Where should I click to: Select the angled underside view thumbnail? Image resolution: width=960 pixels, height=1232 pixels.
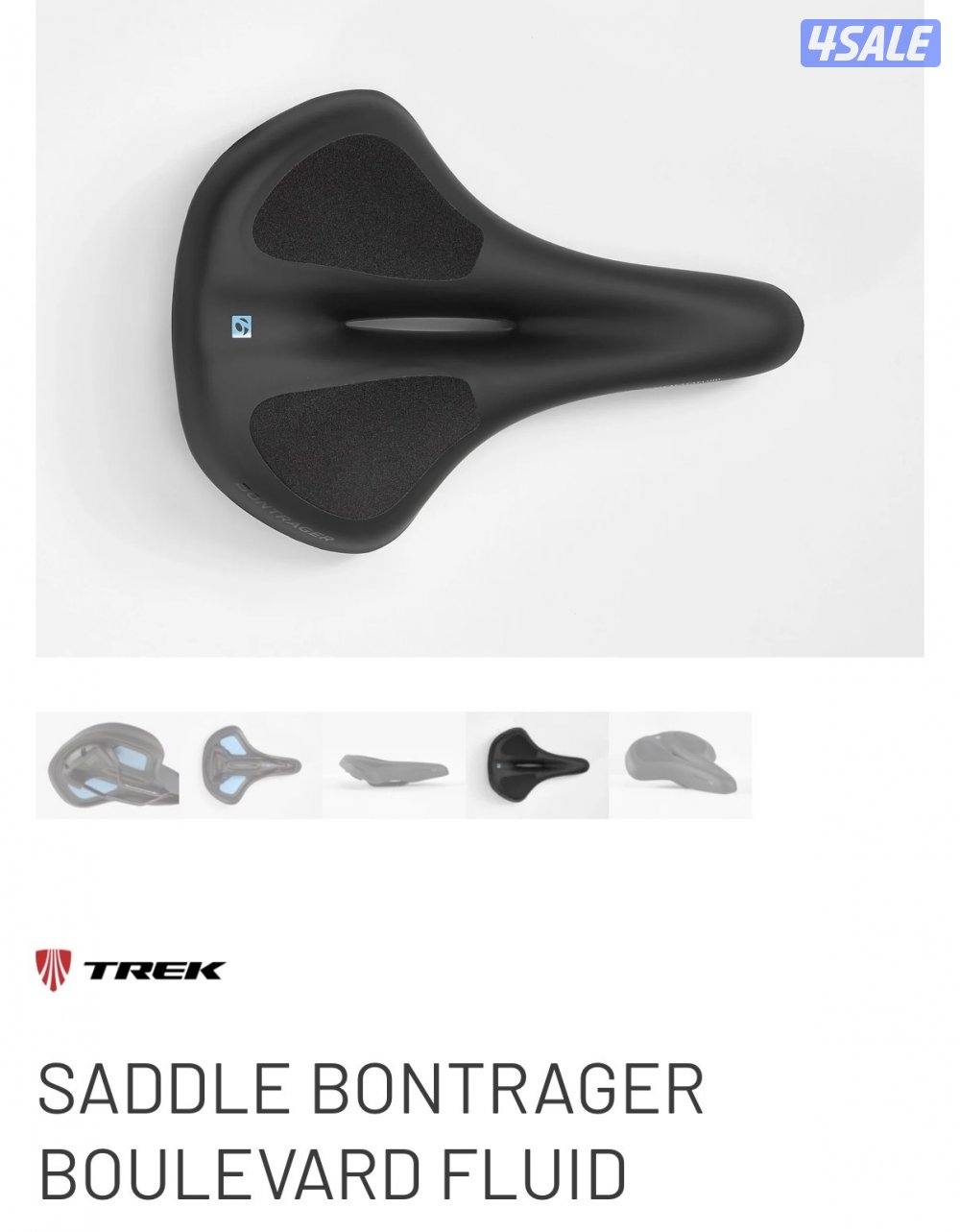click(x=108, y=765)
